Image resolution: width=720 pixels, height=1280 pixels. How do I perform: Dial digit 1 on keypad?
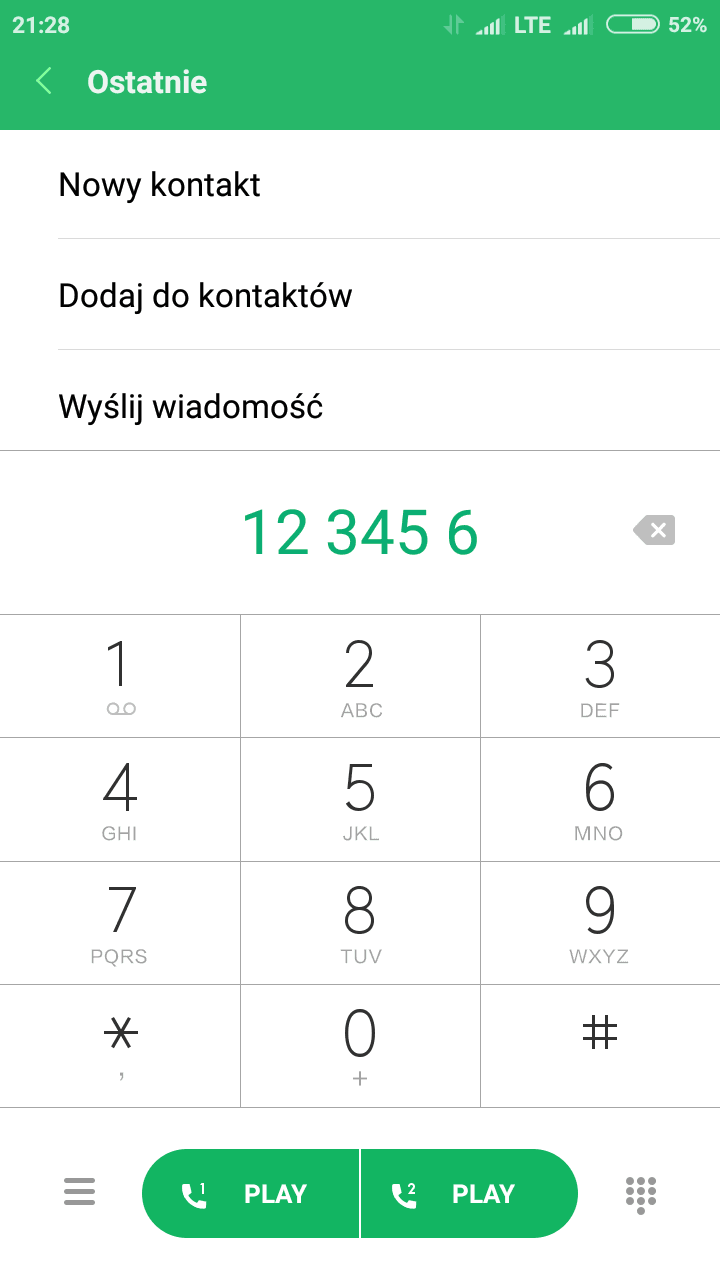pos(120,677)
